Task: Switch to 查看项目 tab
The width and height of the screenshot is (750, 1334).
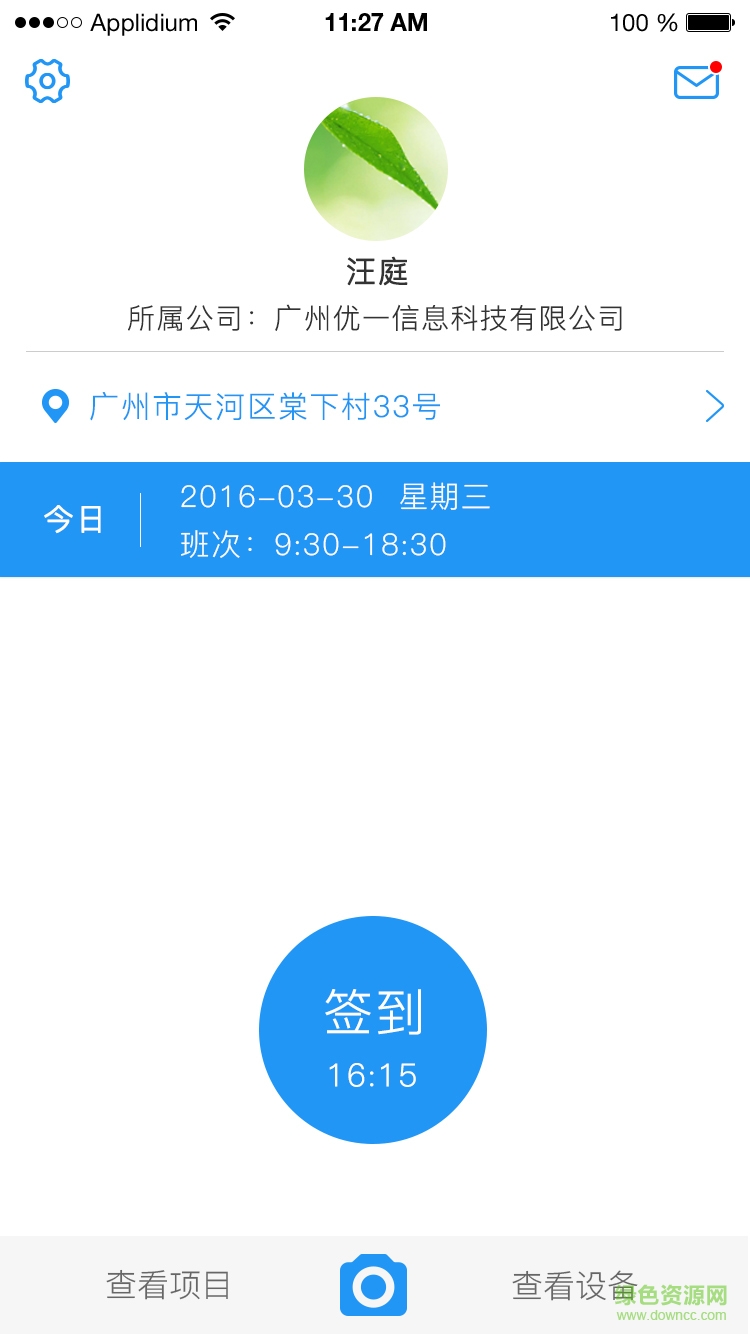Action: coord(168,1285)
